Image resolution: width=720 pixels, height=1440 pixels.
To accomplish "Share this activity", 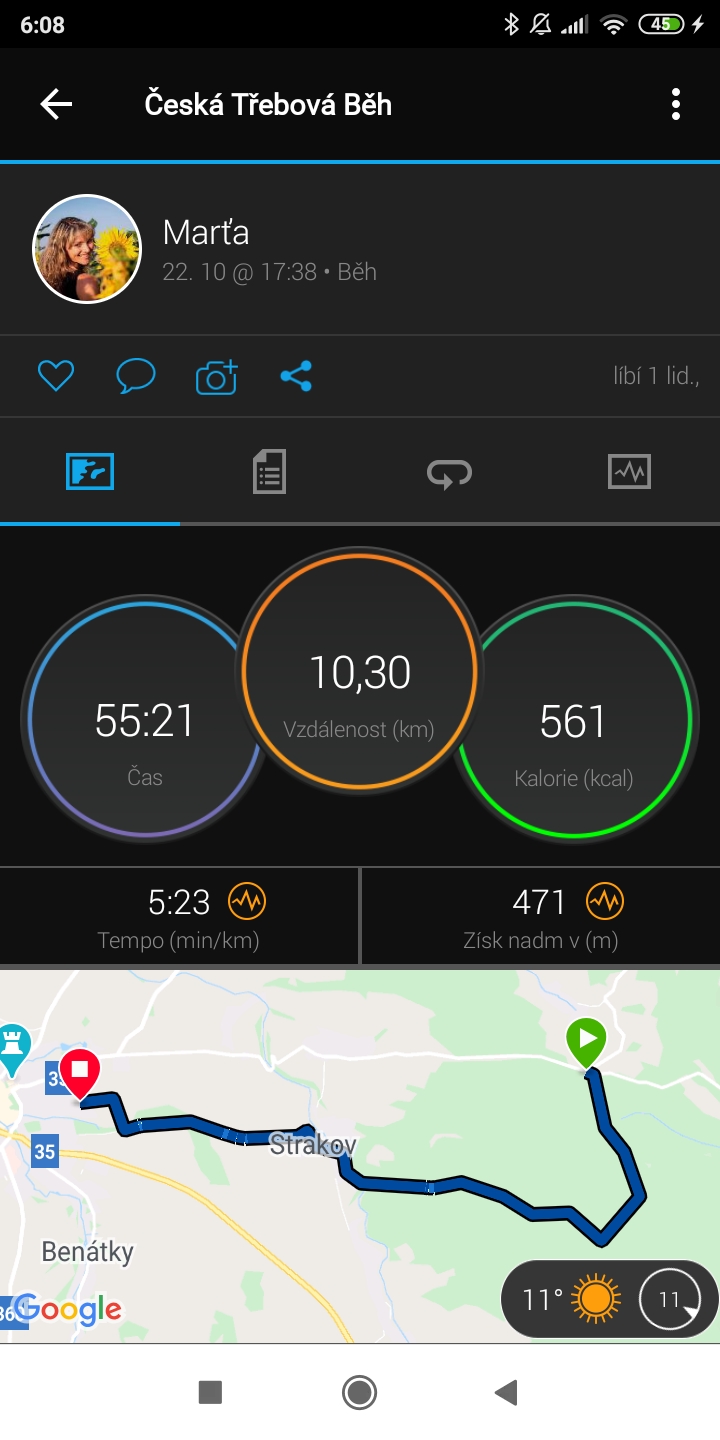I will tap(296, 376).
